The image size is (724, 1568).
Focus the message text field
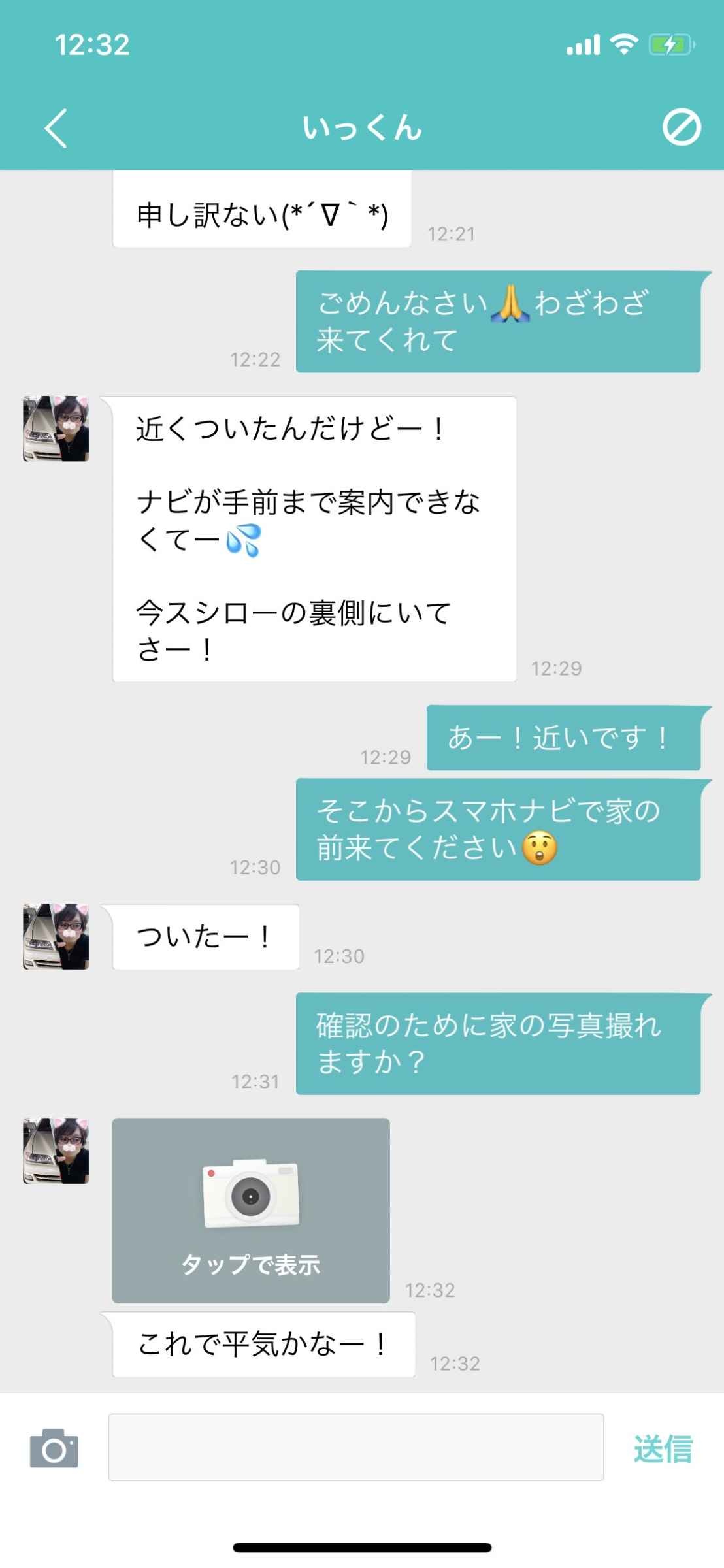355,1447
